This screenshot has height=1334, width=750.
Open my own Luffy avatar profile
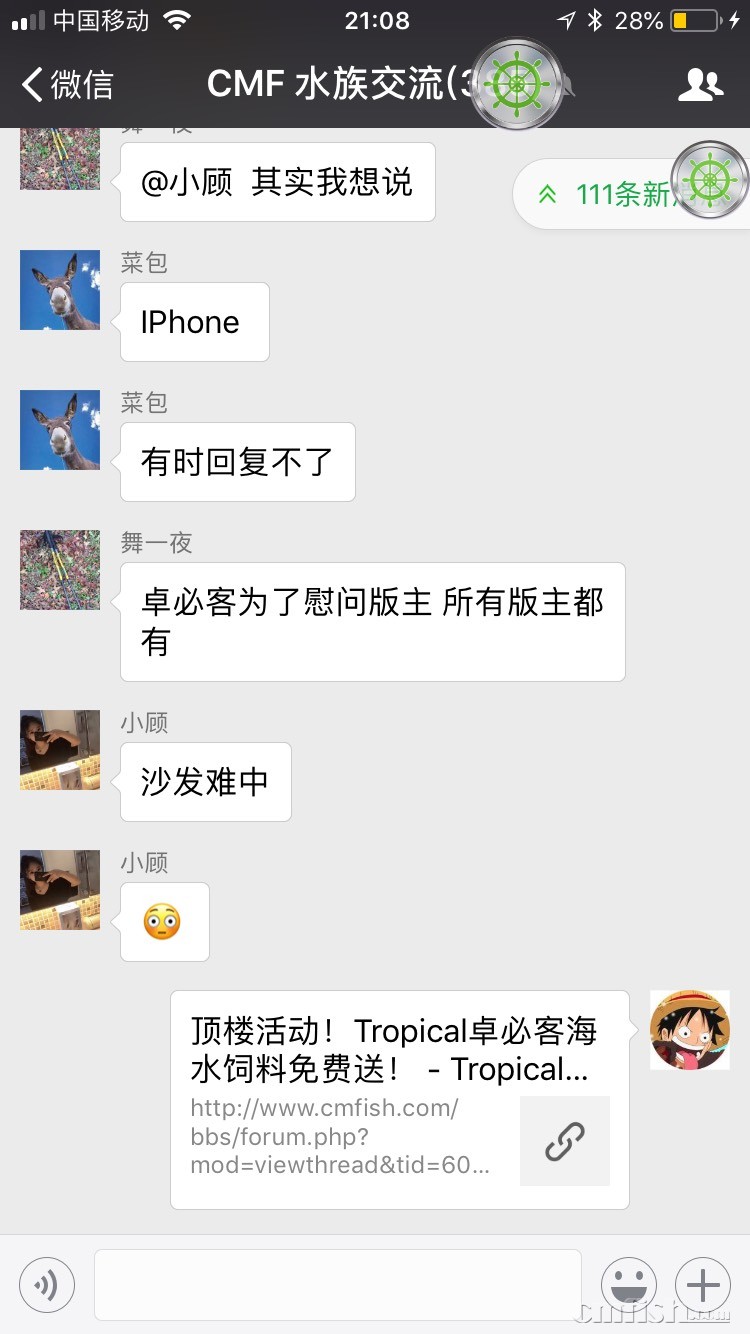(690, 1030)
